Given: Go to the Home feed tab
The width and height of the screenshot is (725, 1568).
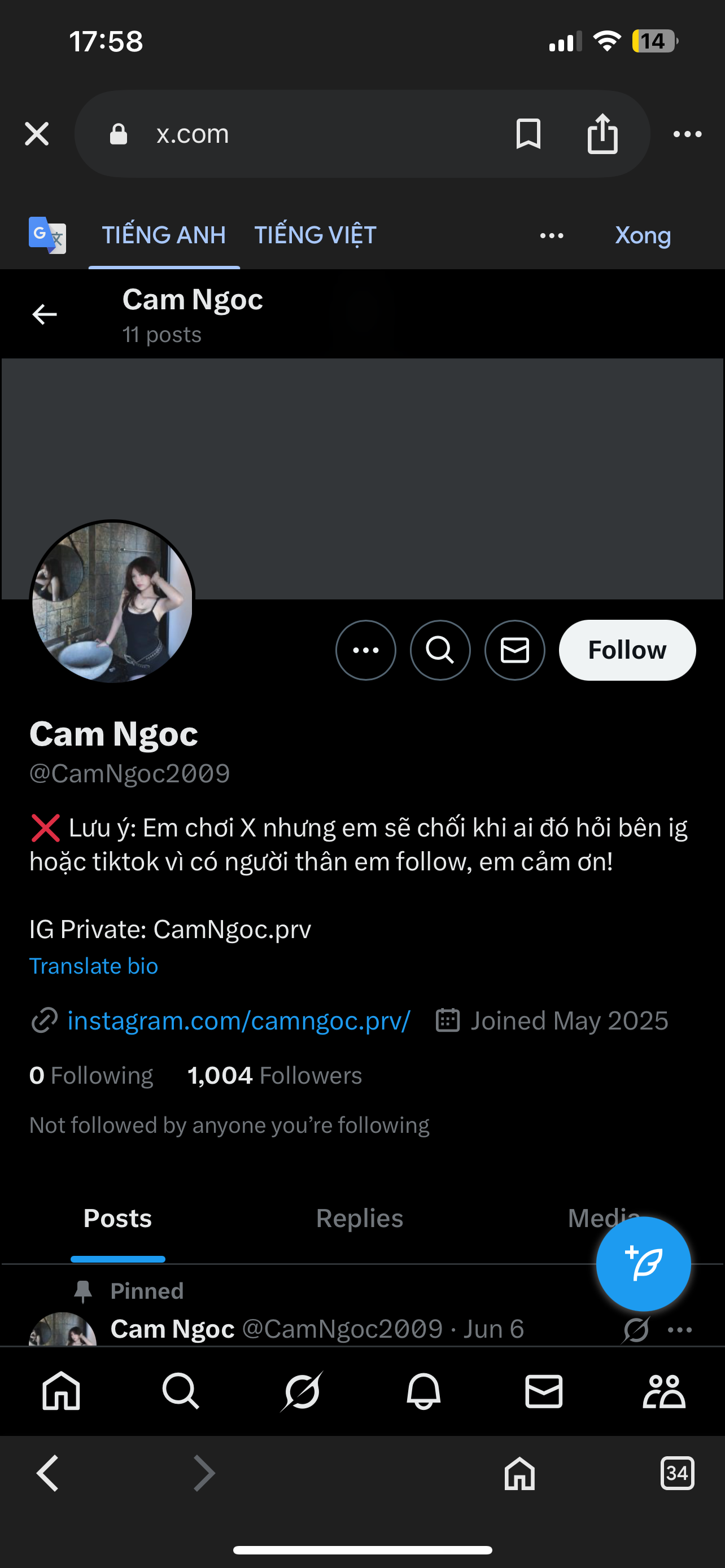Looking at the screenshot, I should (x=61, y=1391).
